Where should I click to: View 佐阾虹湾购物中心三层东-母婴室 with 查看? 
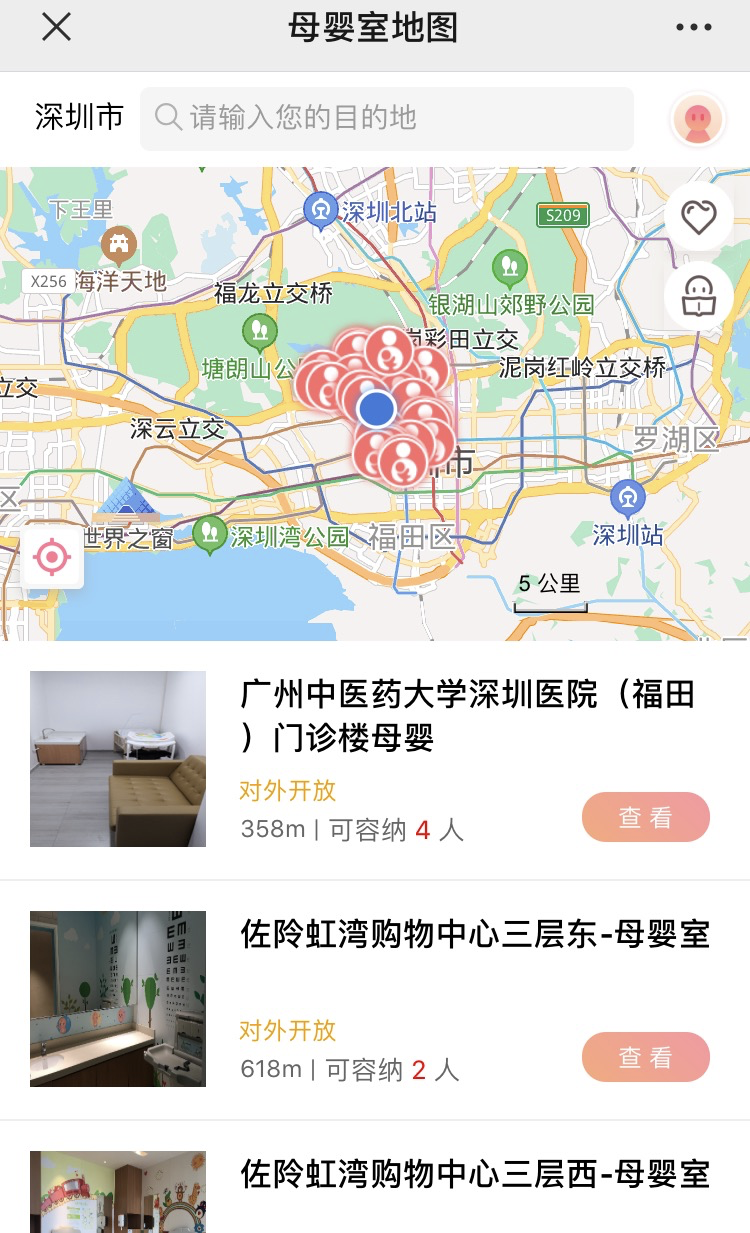click(x=646, y=1058)
